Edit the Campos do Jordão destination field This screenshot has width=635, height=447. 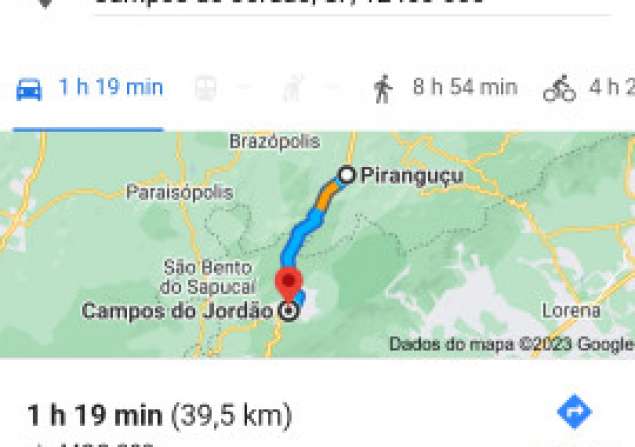[x=350, y=4]
